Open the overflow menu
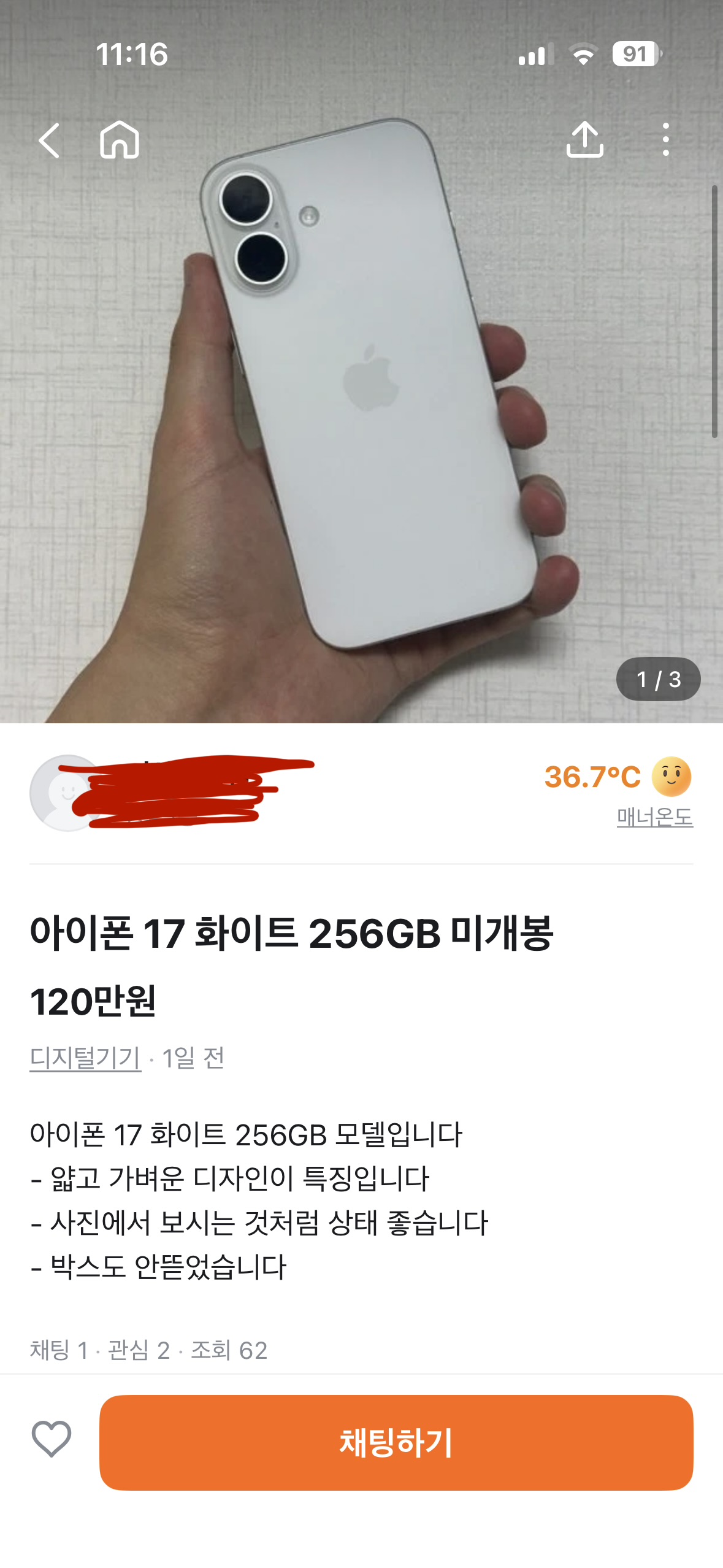 (665, 140)
